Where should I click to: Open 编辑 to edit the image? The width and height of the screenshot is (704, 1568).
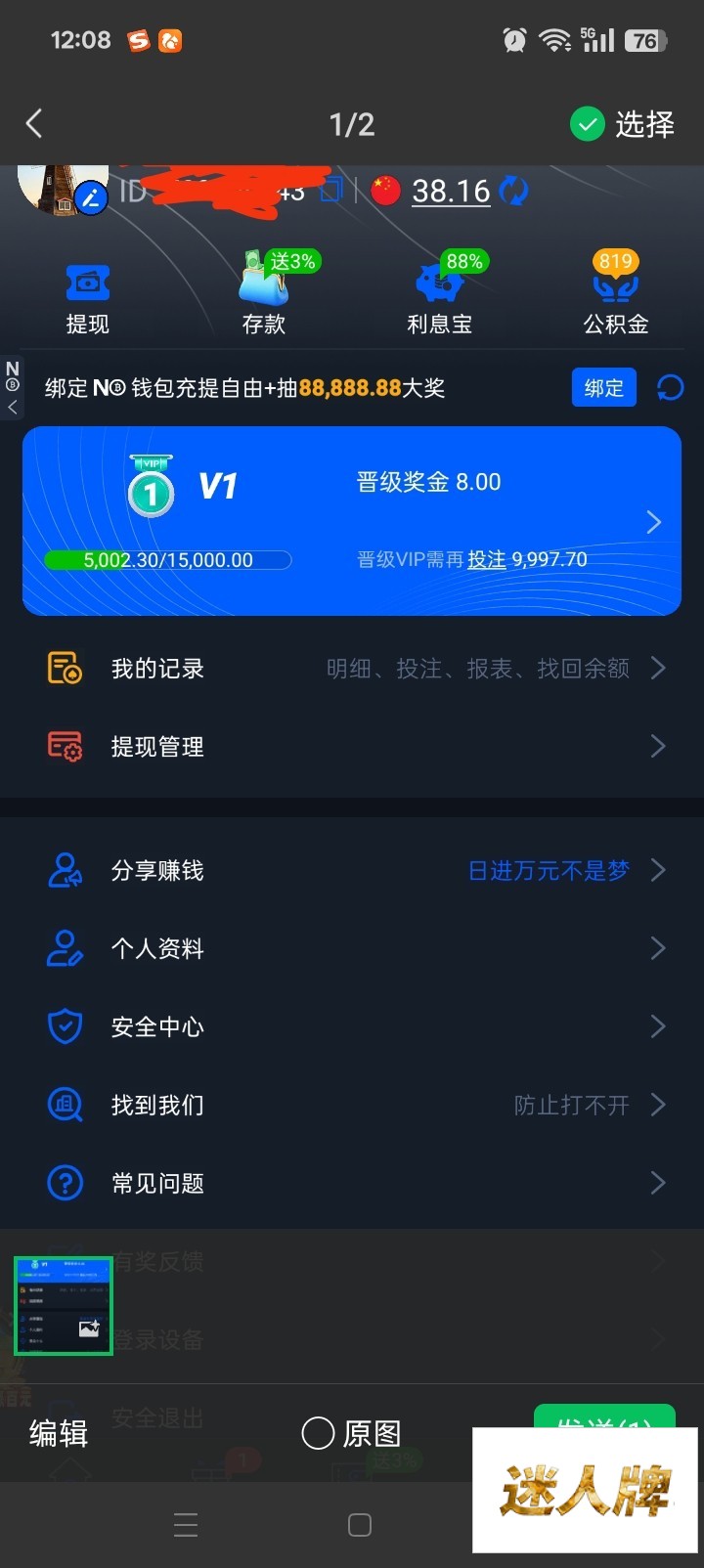coord(59,1433)
